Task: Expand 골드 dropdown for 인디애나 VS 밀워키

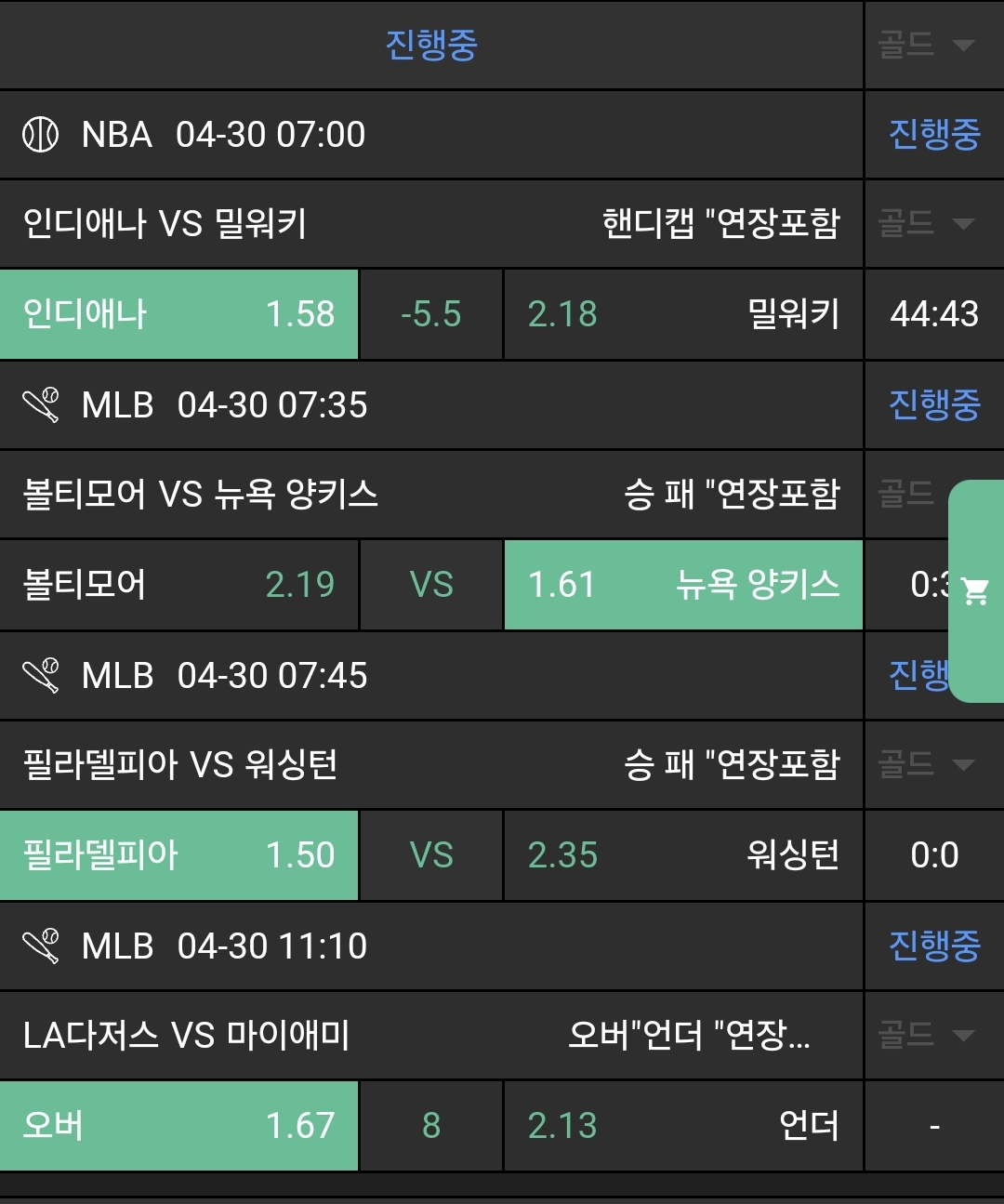Action: coord(927,223)
